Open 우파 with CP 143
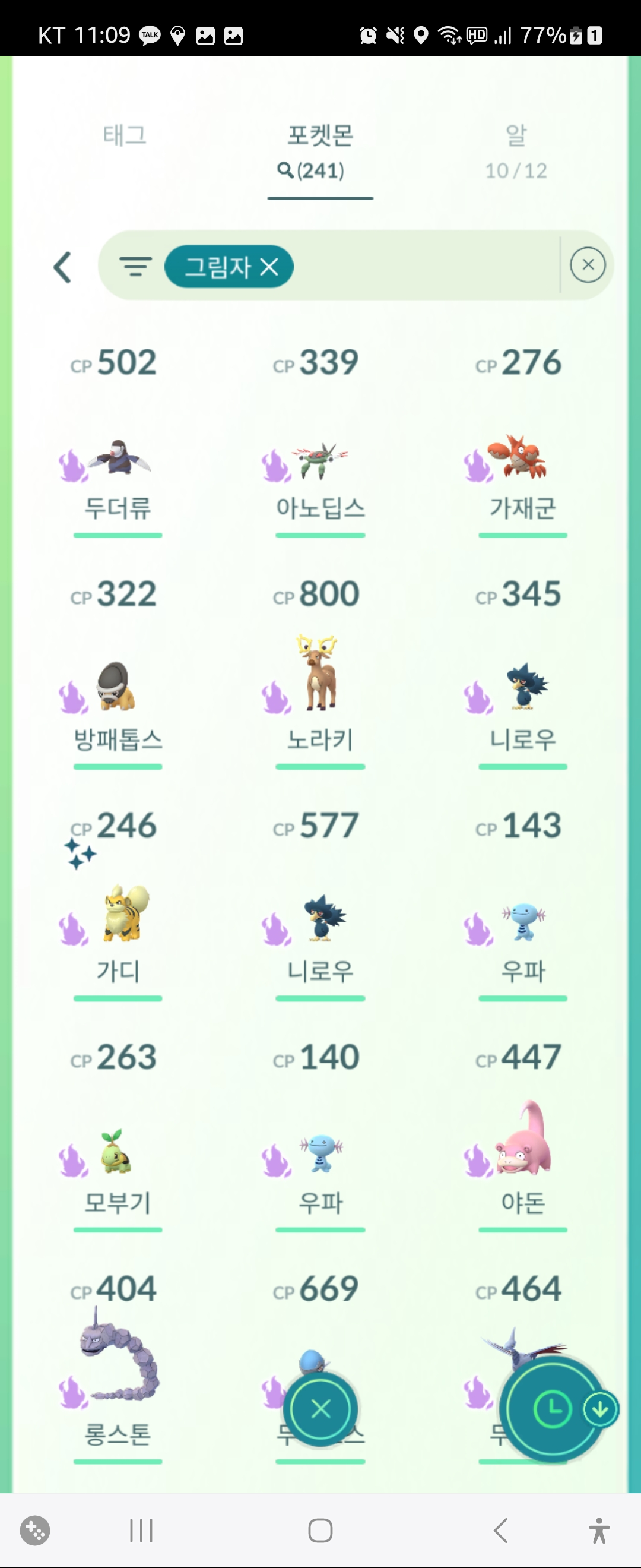Image resolution: width=641 pixels, height=1568 pixels. [522, 925]
